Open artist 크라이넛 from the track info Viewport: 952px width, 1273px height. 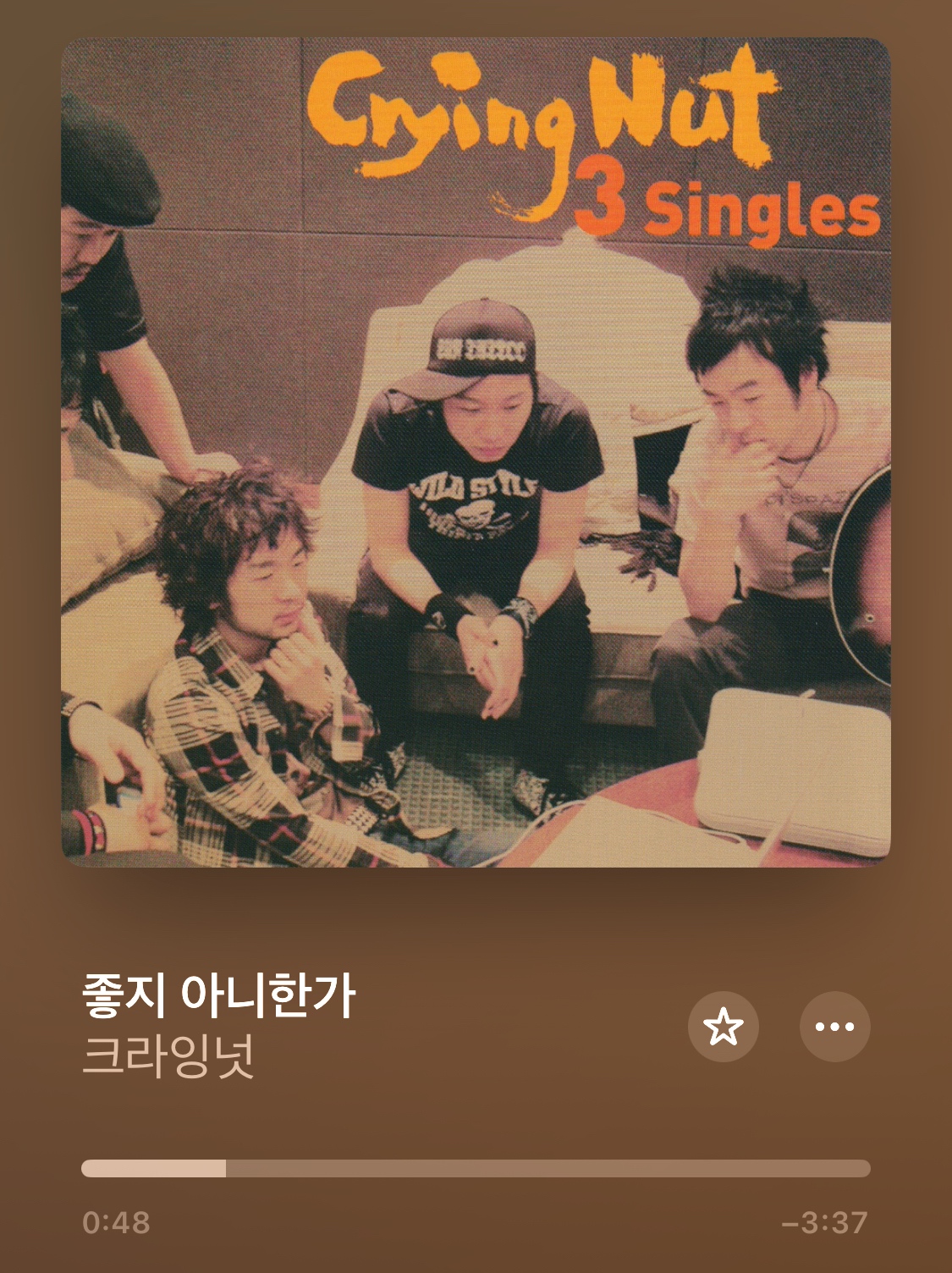[168, 1057]
